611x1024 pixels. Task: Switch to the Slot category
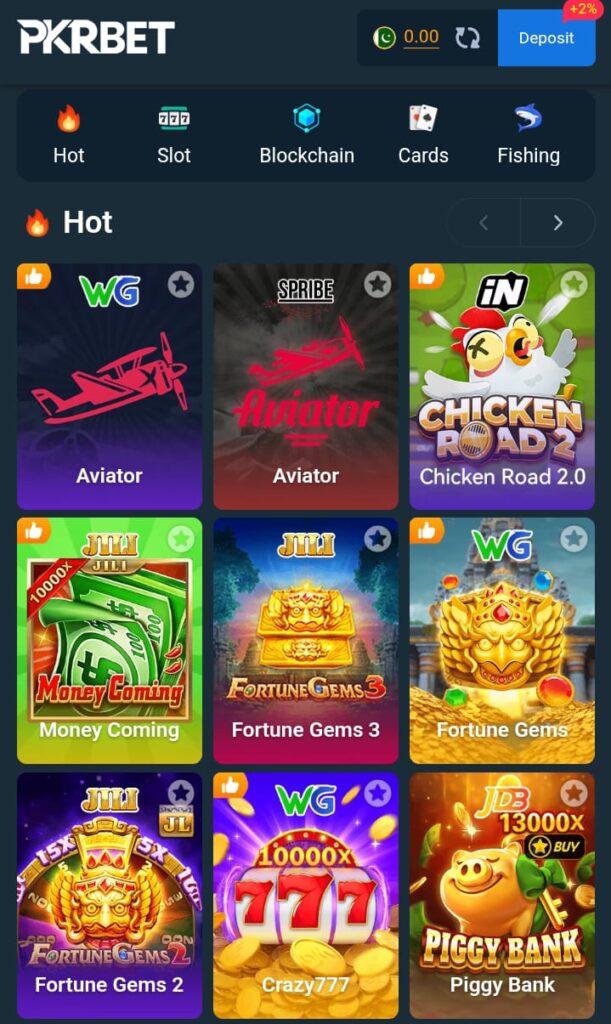click(174, 135)
